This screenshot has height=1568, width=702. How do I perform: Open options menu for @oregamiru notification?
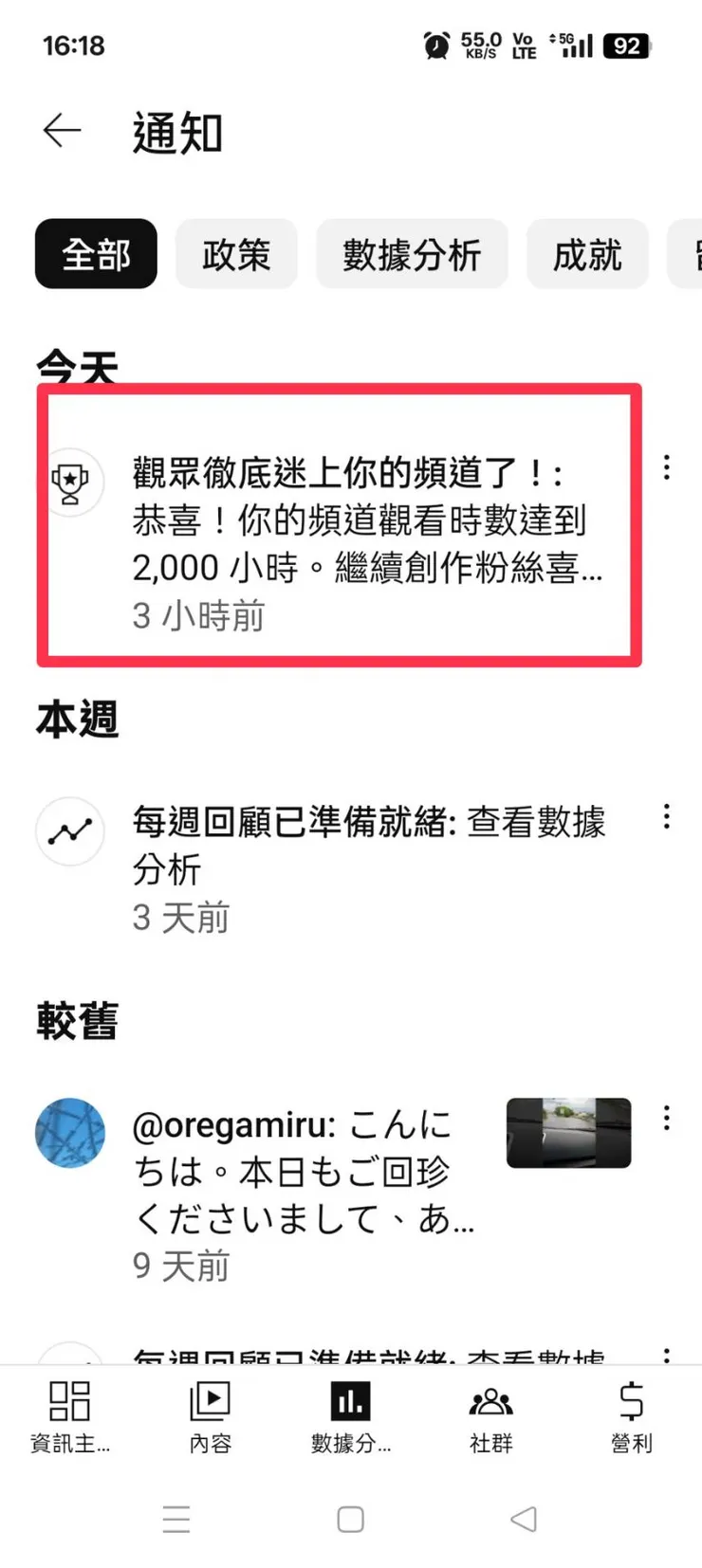click(x=667, y=1120)
